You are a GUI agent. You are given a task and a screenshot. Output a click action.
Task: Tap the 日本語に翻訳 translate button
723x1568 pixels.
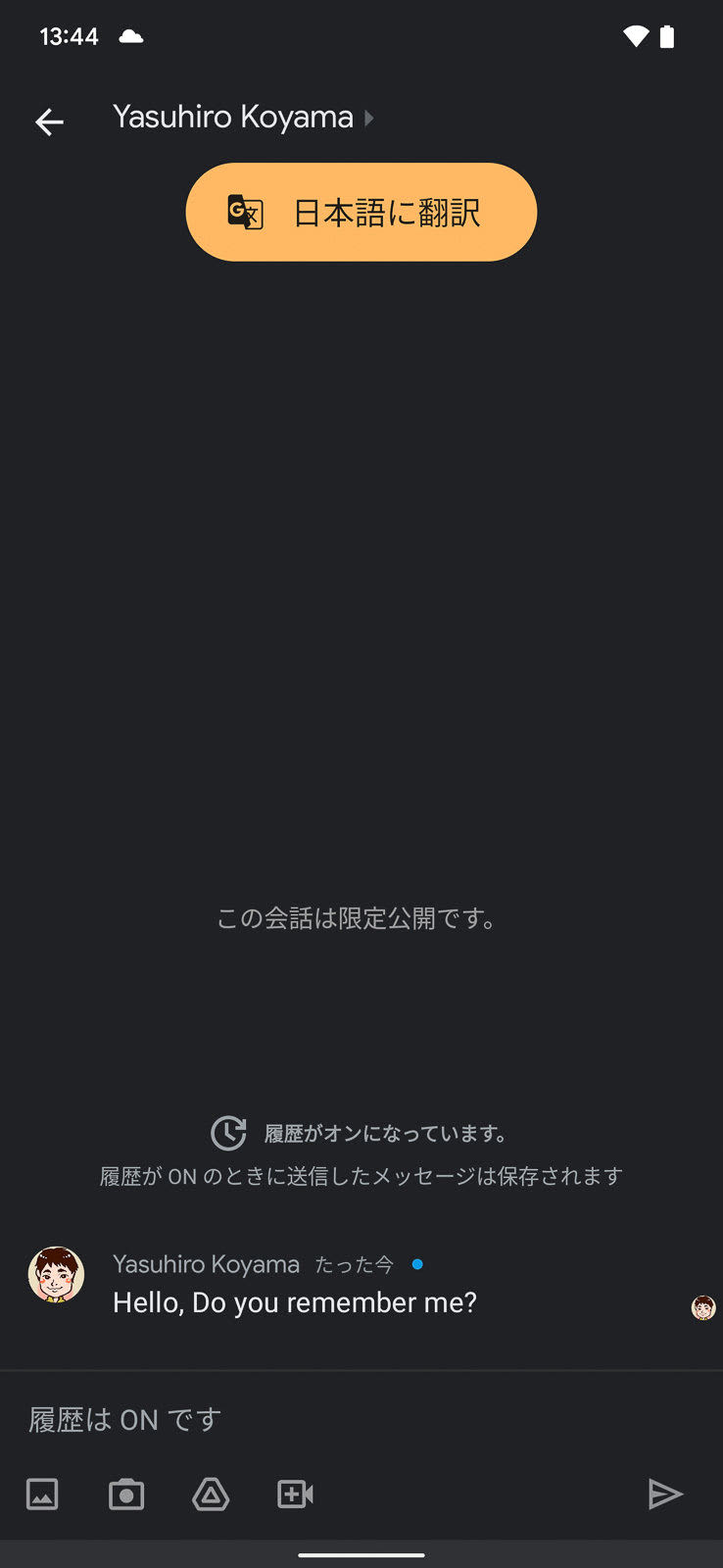(361, 213)
